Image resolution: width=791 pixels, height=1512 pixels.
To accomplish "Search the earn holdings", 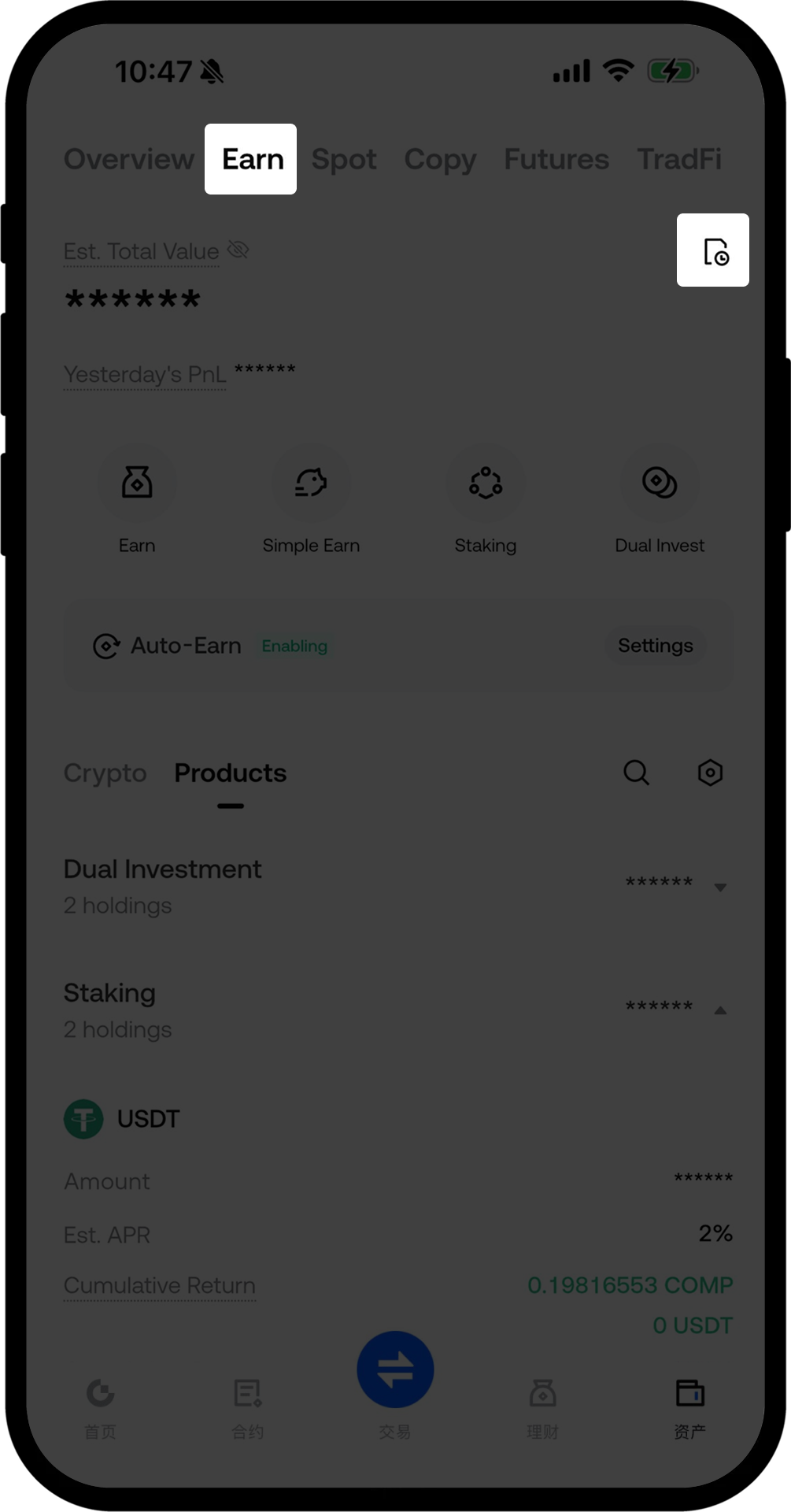I will click(636, 773).
